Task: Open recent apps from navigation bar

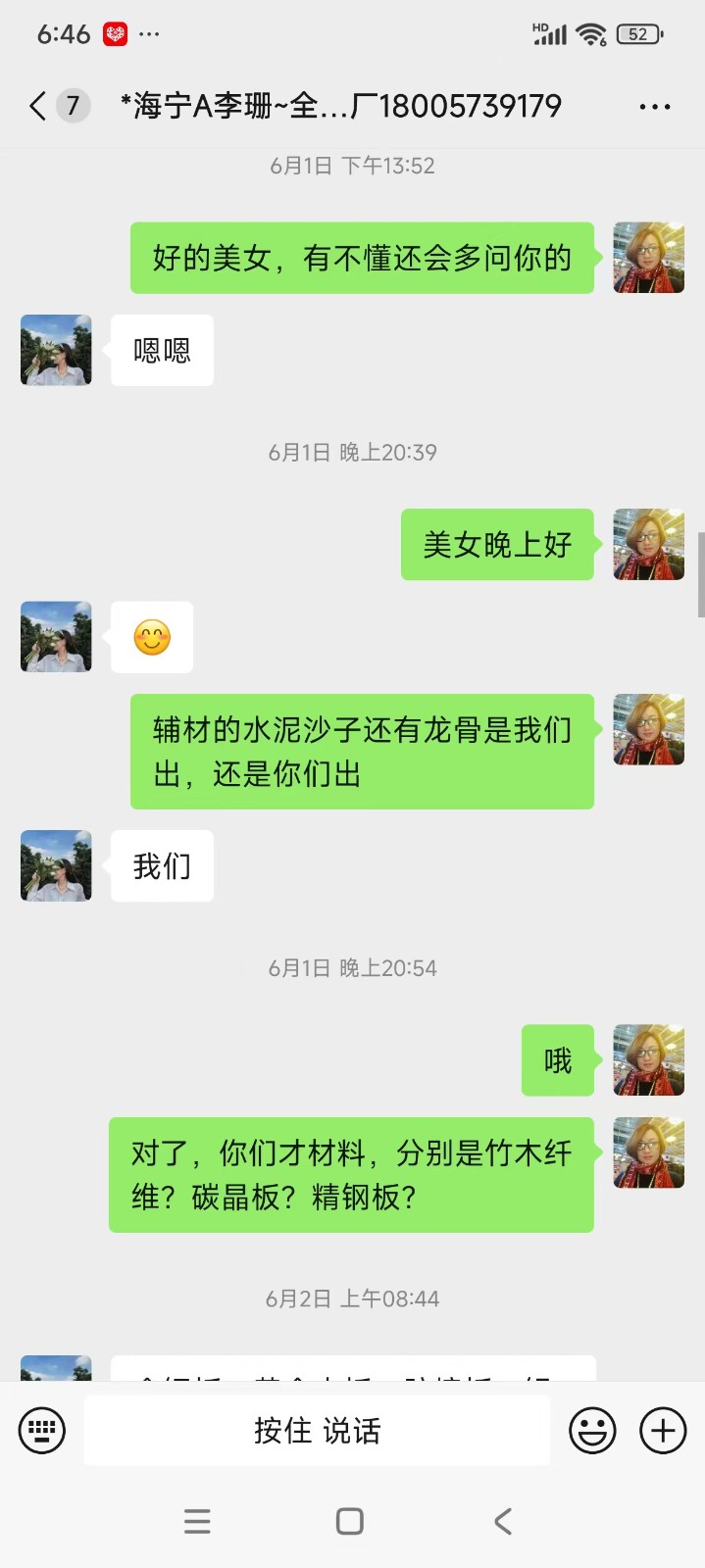Action: 197,1521
